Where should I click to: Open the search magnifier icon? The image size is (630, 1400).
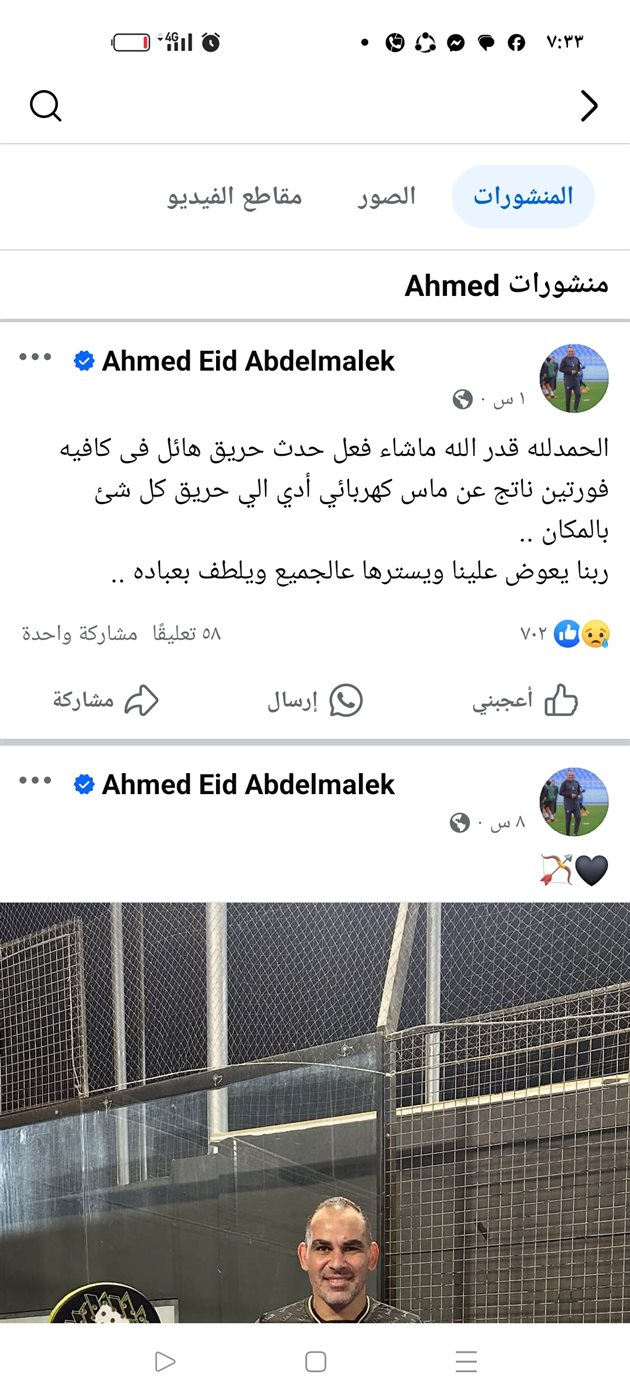point(46,105)
